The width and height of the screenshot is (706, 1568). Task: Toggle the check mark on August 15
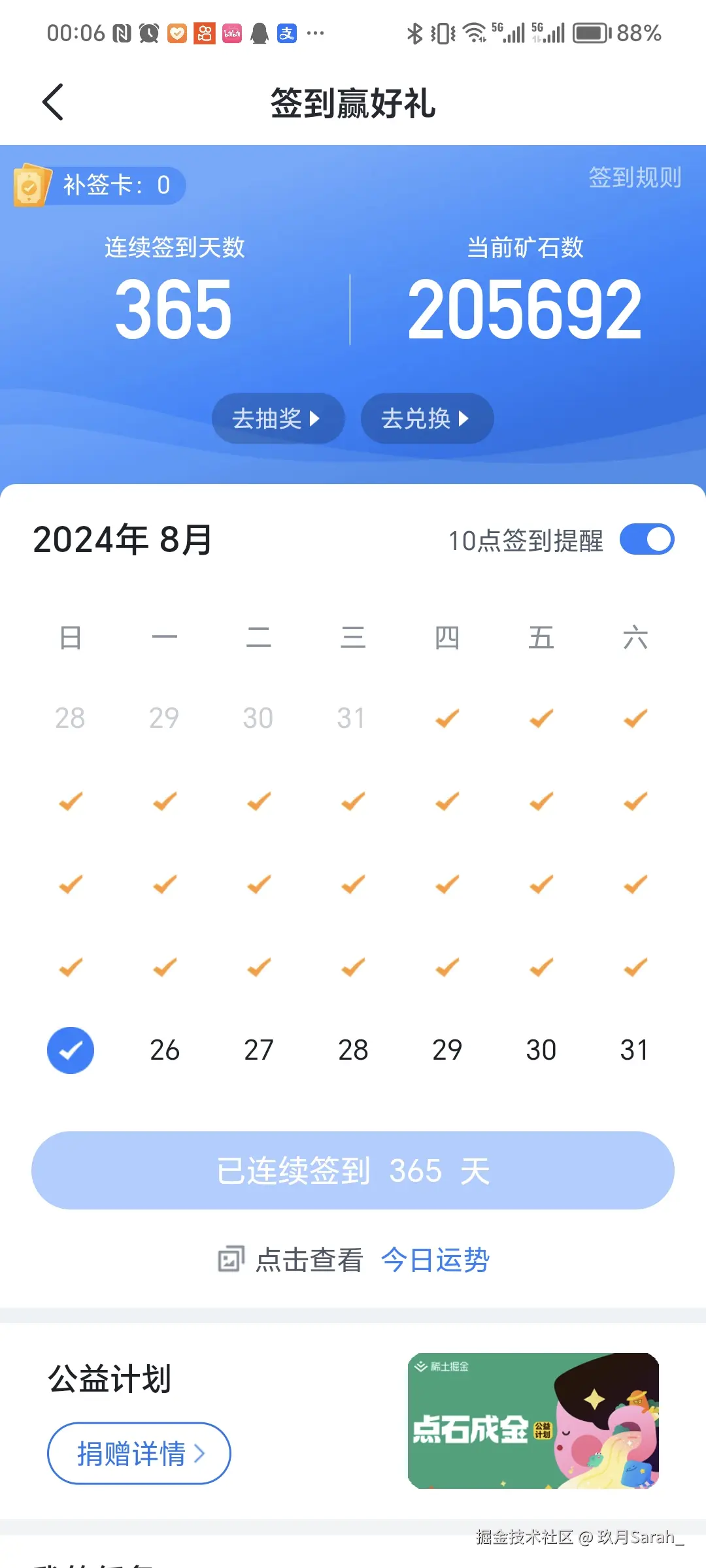[x=447, y=884]
